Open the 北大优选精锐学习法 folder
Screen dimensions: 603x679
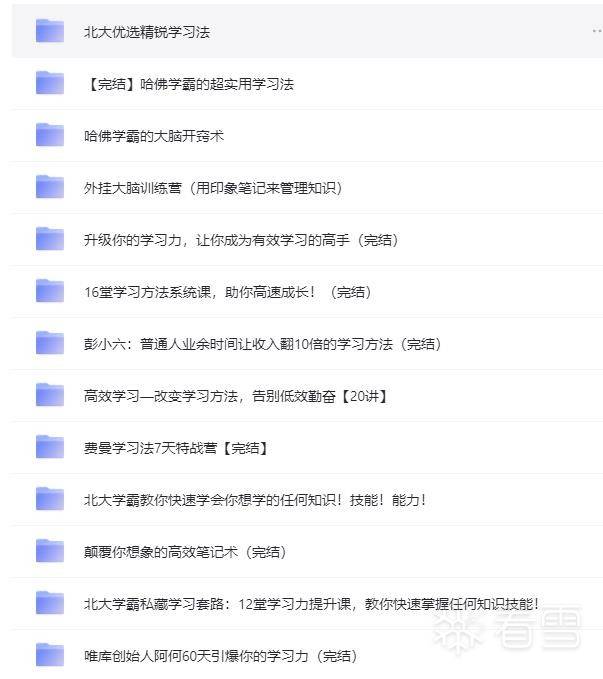147,32
